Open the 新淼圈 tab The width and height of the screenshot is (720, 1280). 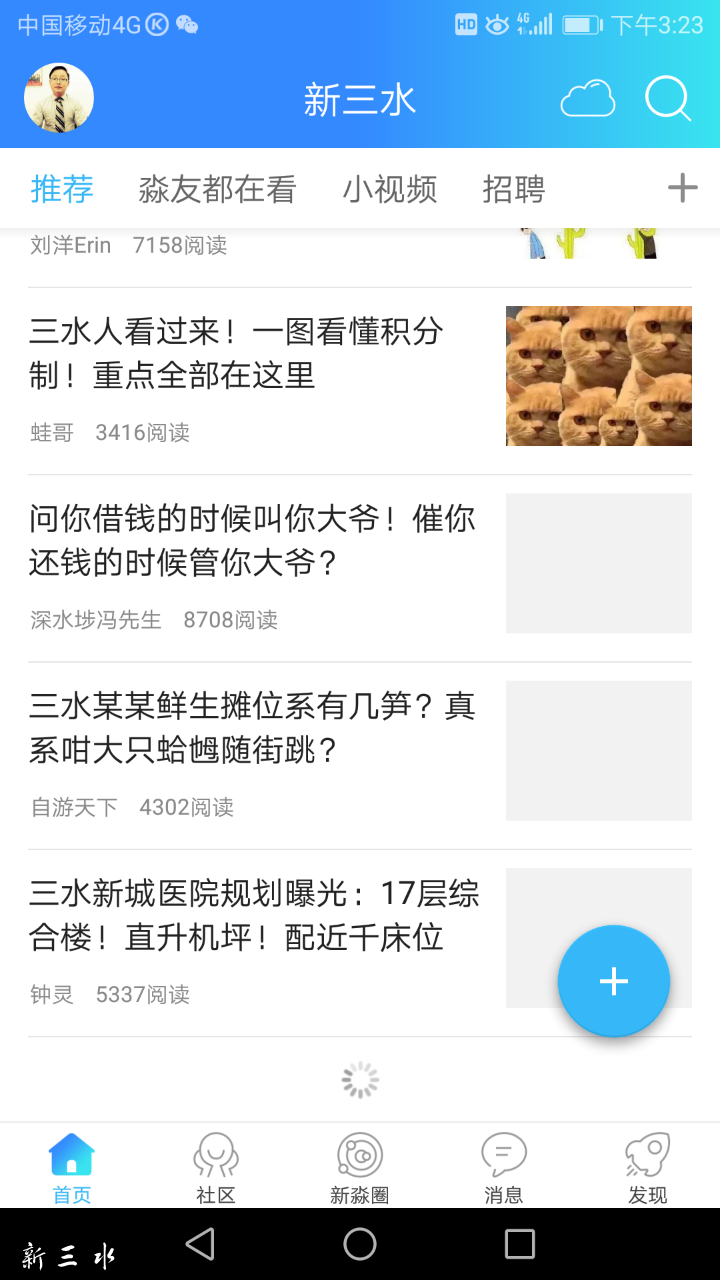coord(360,1167)
